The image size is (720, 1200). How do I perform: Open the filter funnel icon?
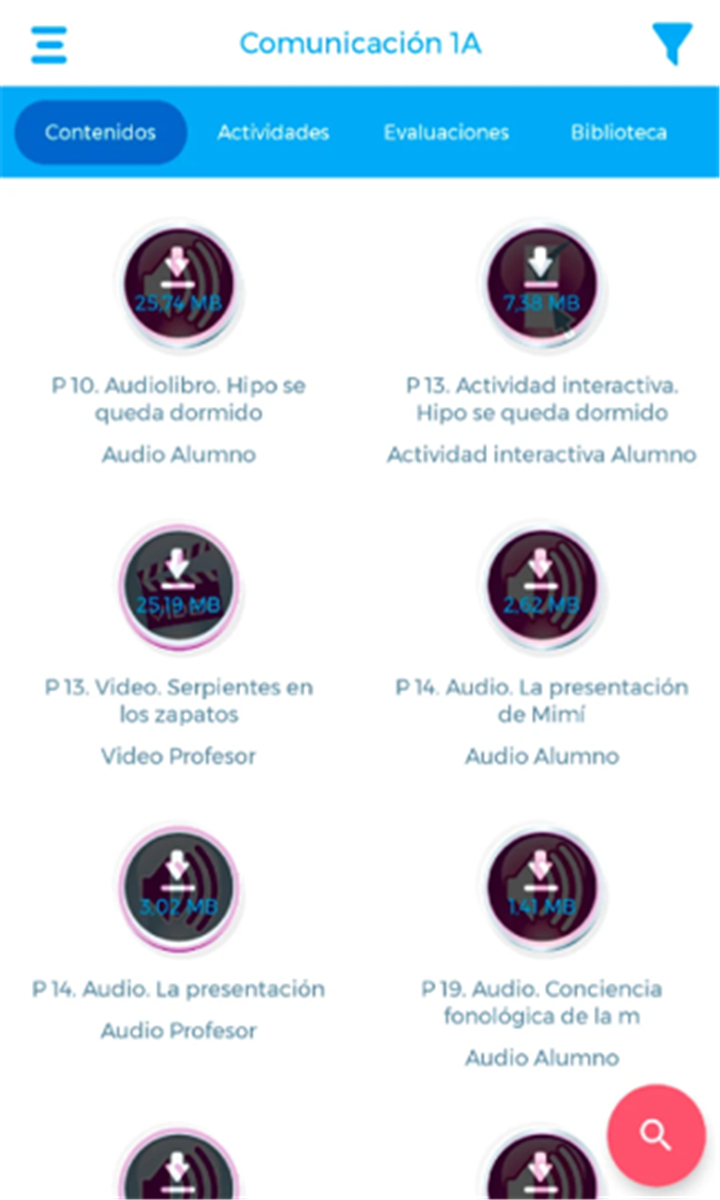673,44
